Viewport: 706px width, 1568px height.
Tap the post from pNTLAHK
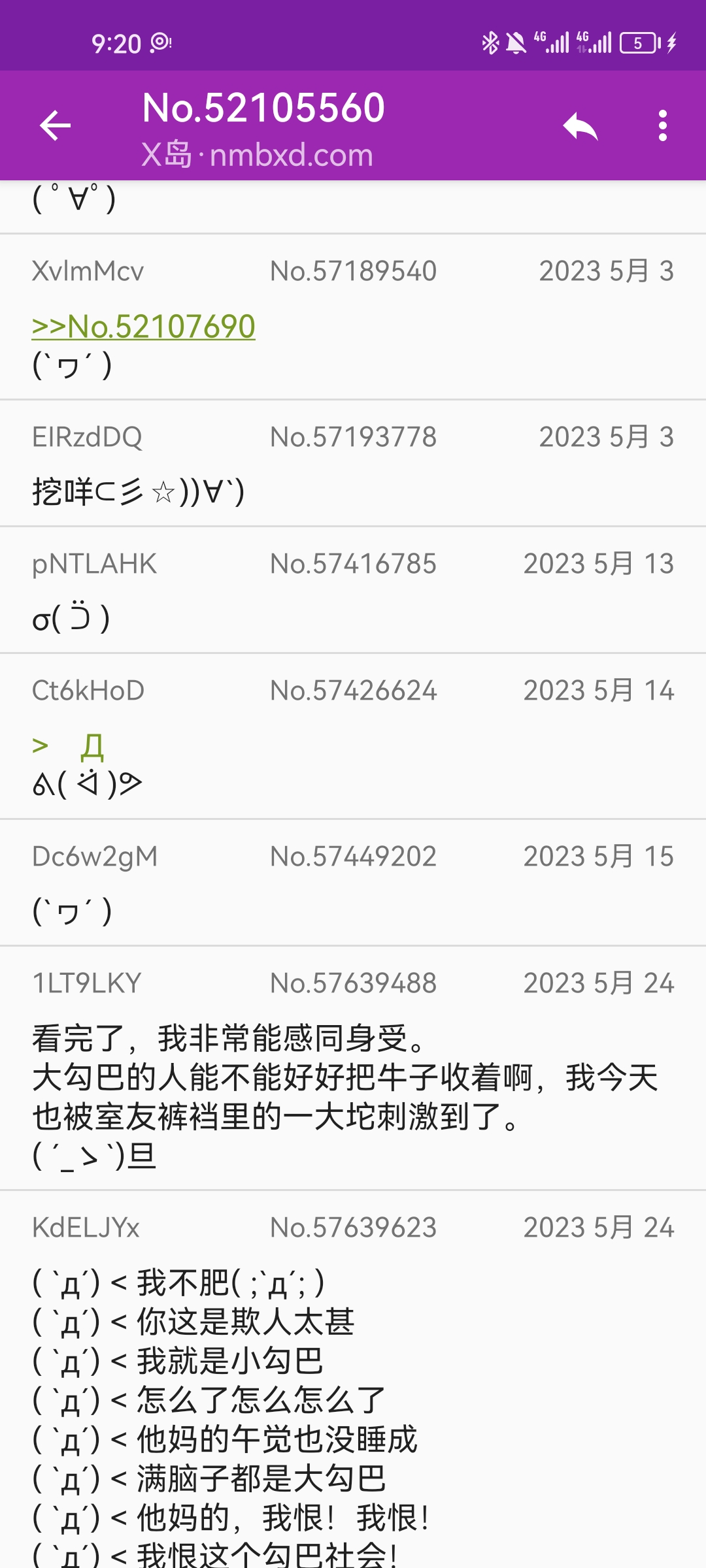353,591
